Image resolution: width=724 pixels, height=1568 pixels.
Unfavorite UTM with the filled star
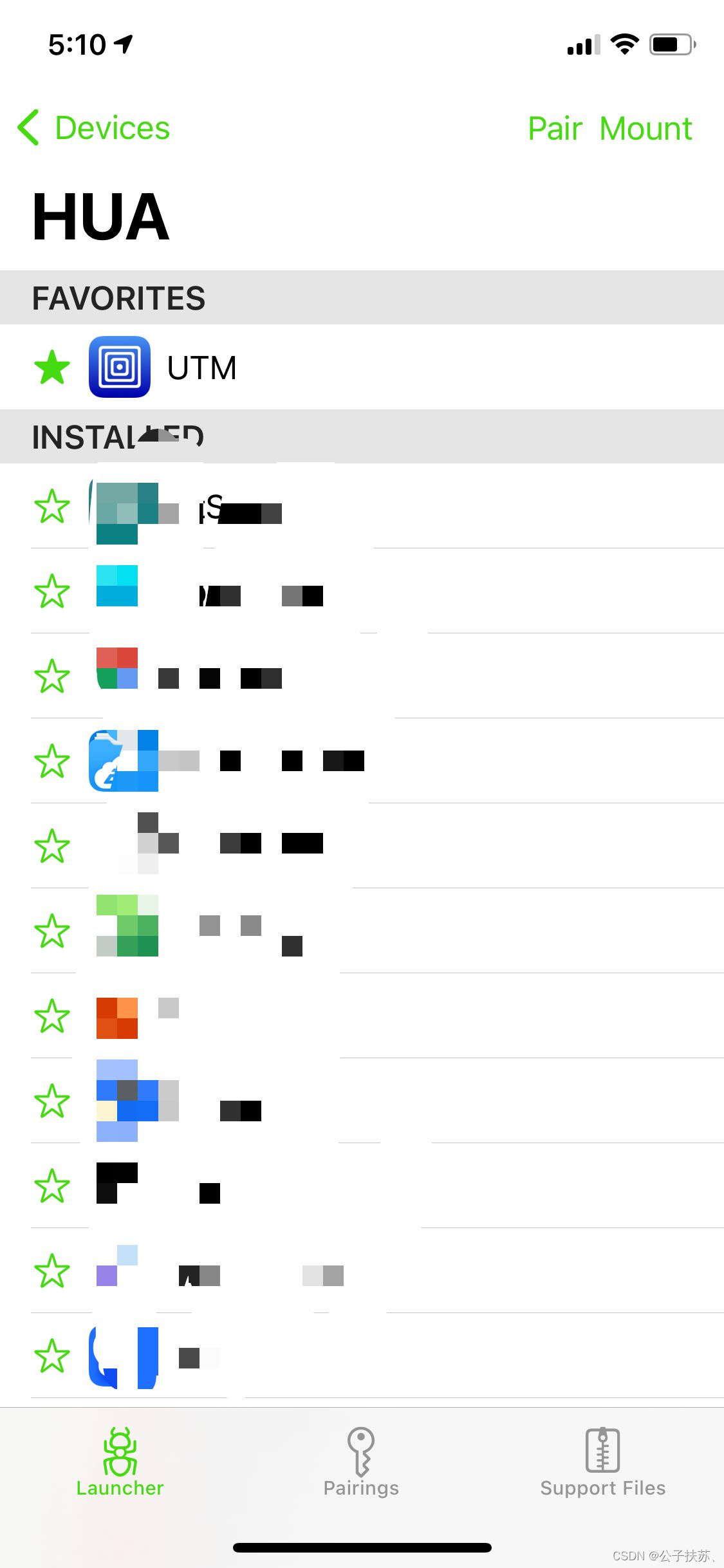(52, 368)
